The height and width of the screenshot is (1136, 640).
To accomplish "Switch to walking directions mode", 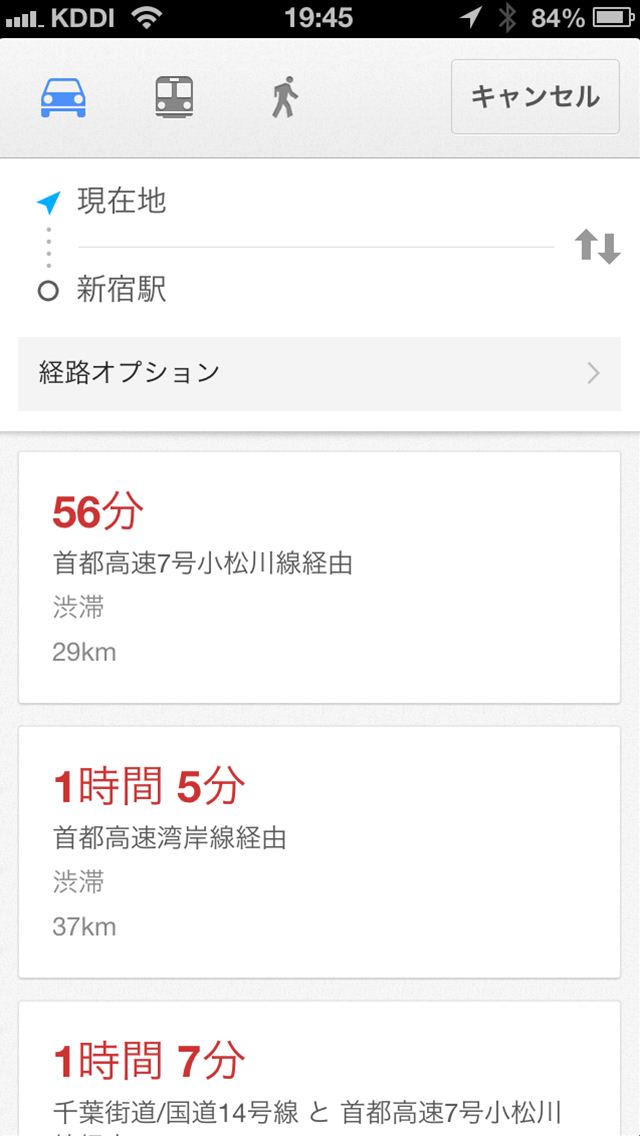I will point(285,97).
